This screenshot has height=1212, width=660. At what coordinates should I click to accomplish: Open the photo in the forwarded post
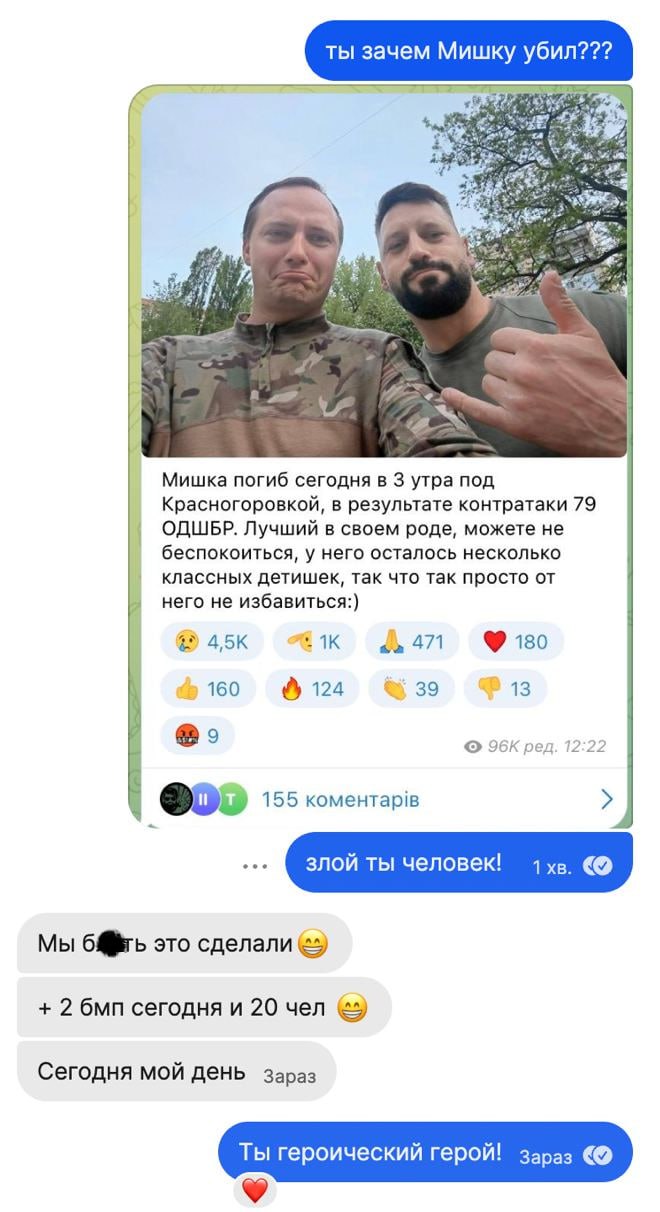[x=384, y=277]
